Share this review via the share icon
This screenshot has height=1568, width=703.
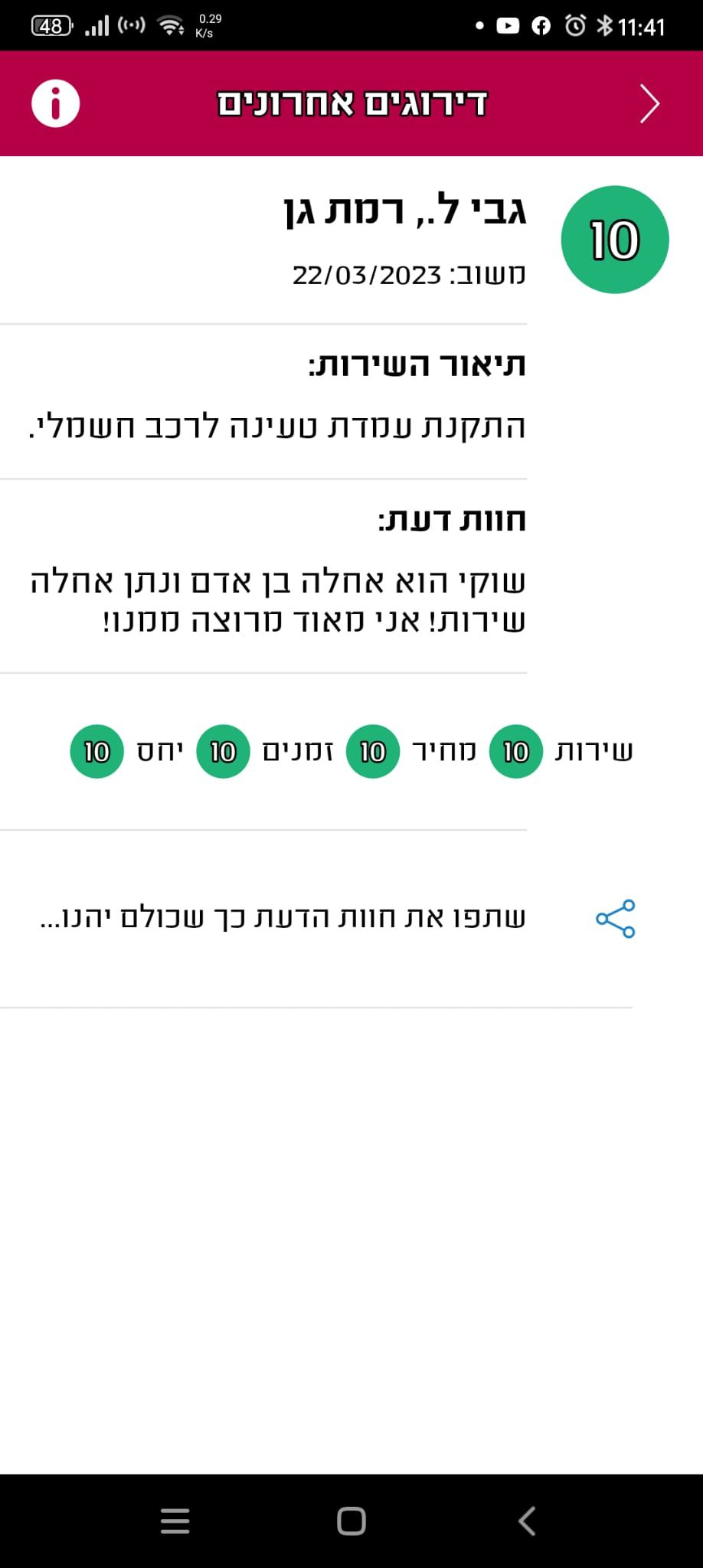point(616,918)
